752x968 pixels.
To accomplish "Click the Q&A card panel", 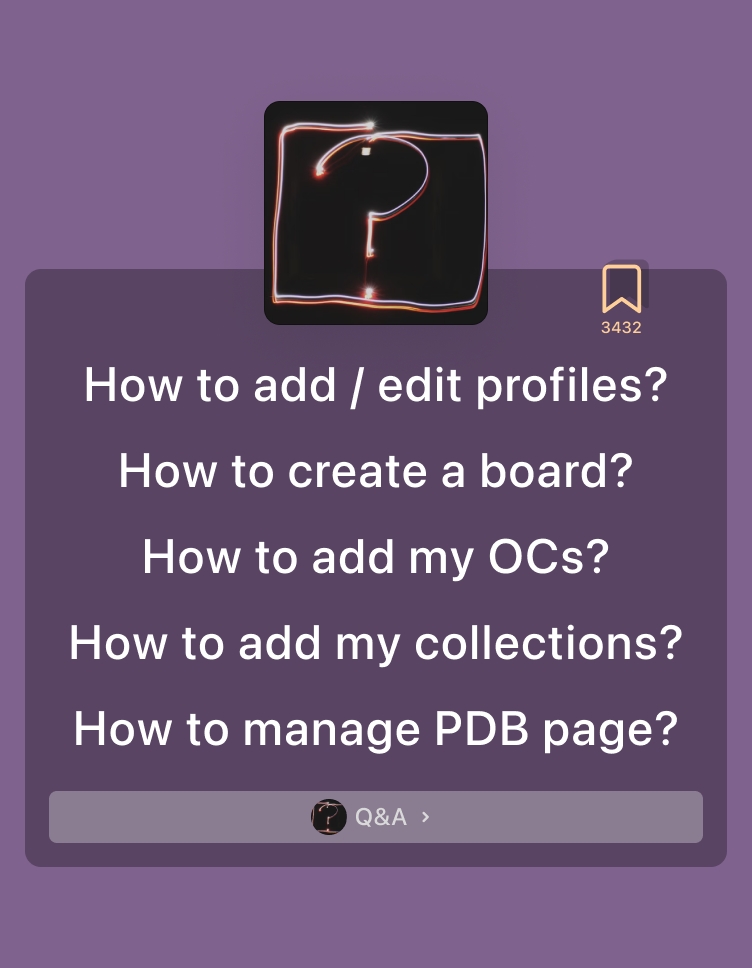I will point(376,817).
